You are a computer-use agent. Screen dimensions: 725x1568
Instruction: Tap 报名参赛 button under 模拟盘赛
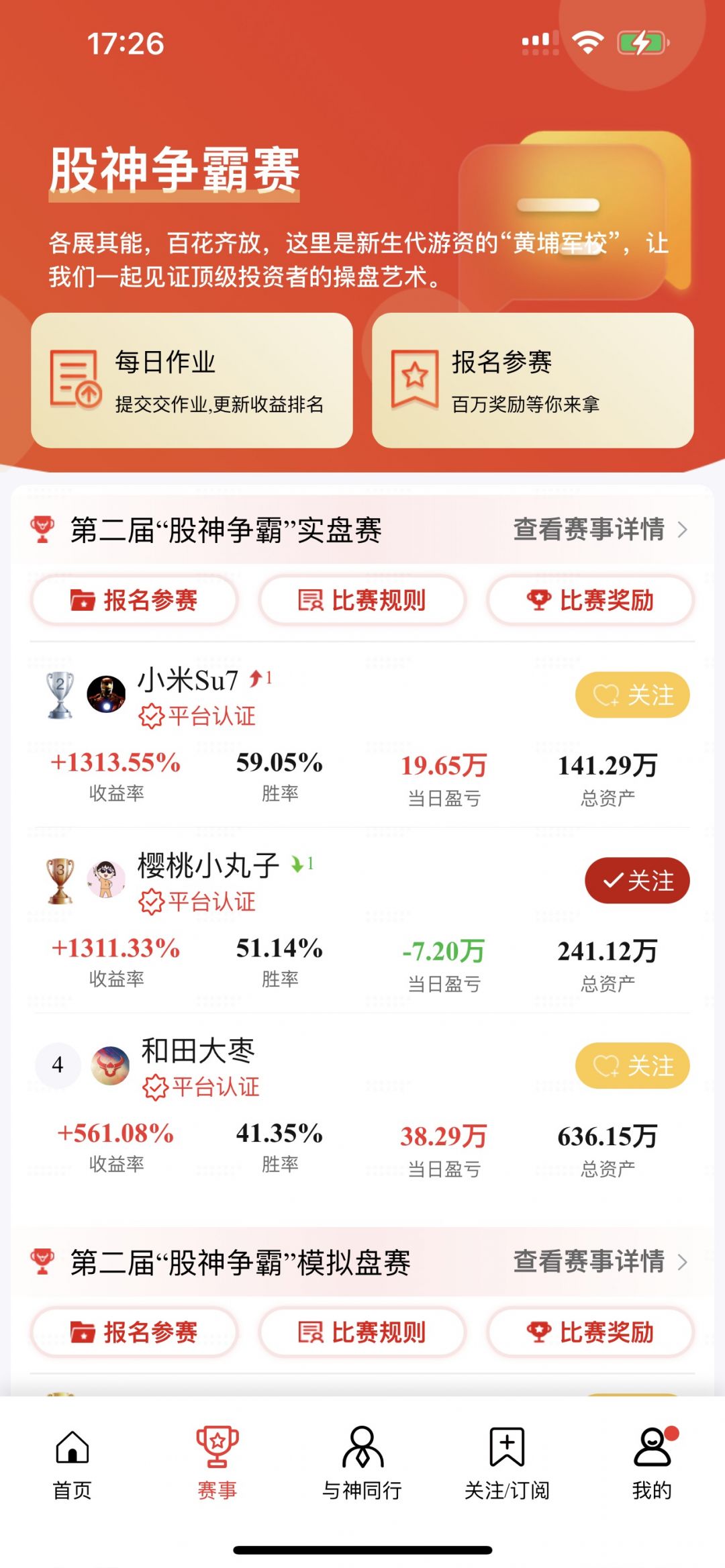pyautogui.click(x=134, y=1332)
